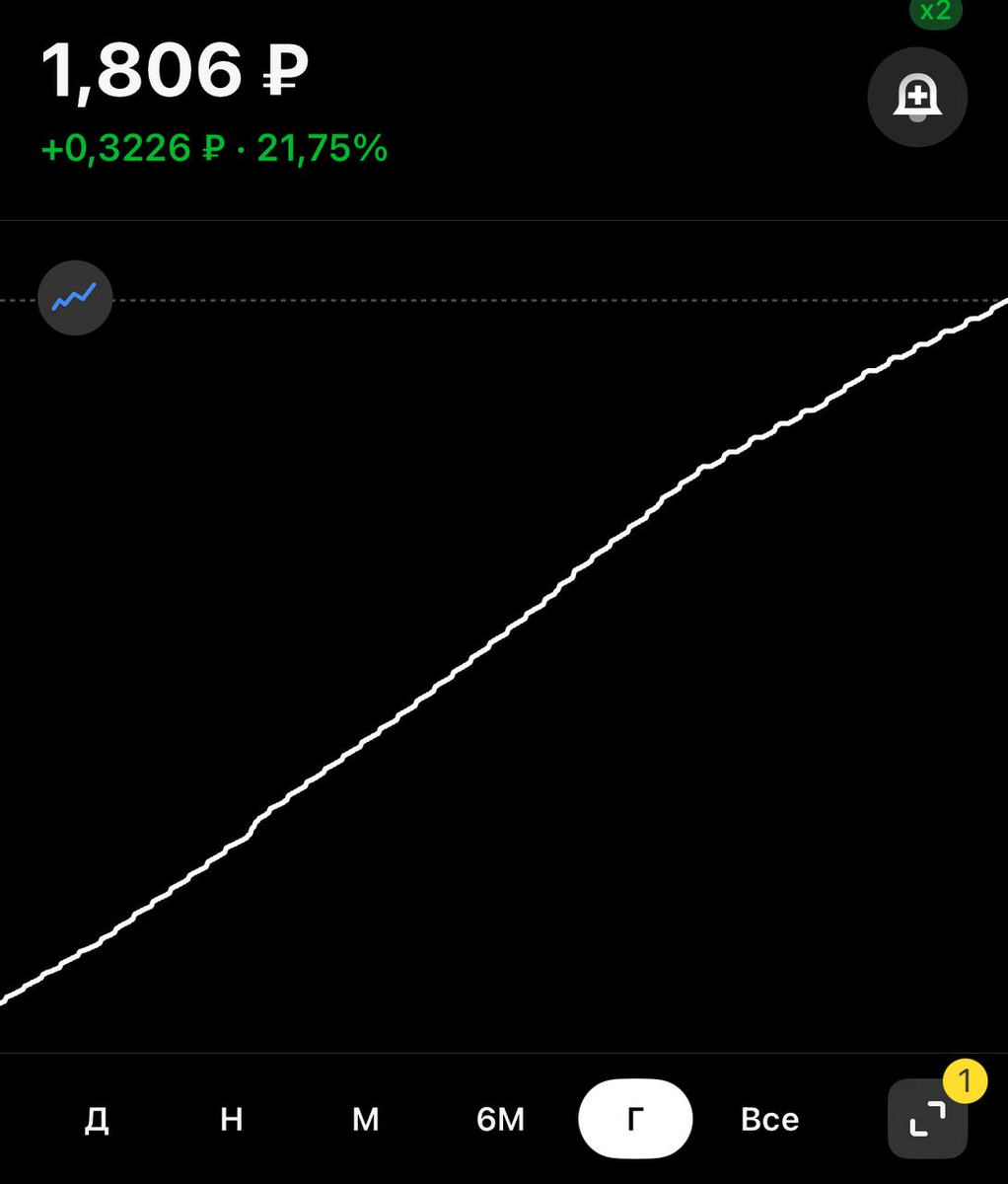1008x1184 pixels.
Task: Select the Д (day) time range
Action: tap(97, 1119)
